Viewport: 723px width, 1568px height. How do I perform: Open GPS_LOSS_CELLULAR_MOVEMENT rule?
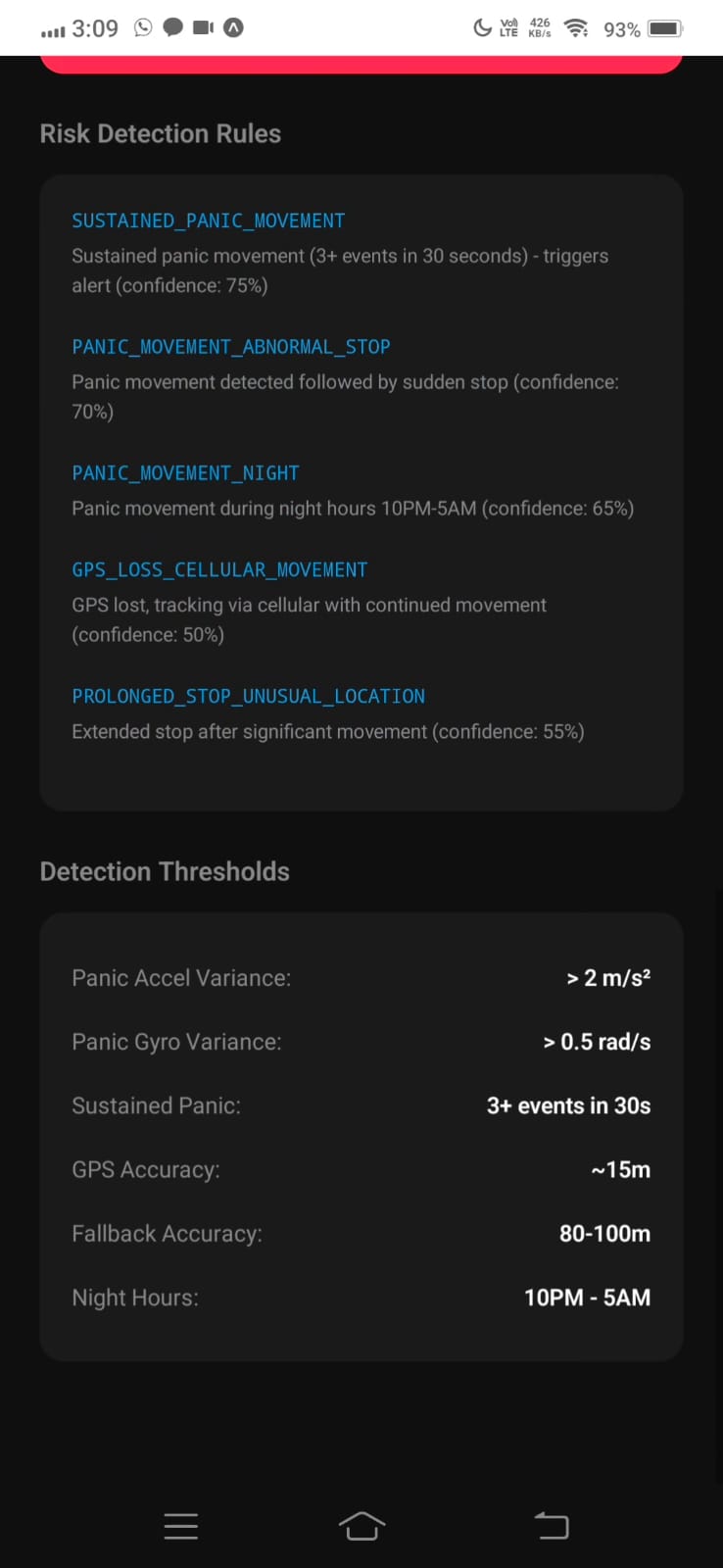coord(219,569)
